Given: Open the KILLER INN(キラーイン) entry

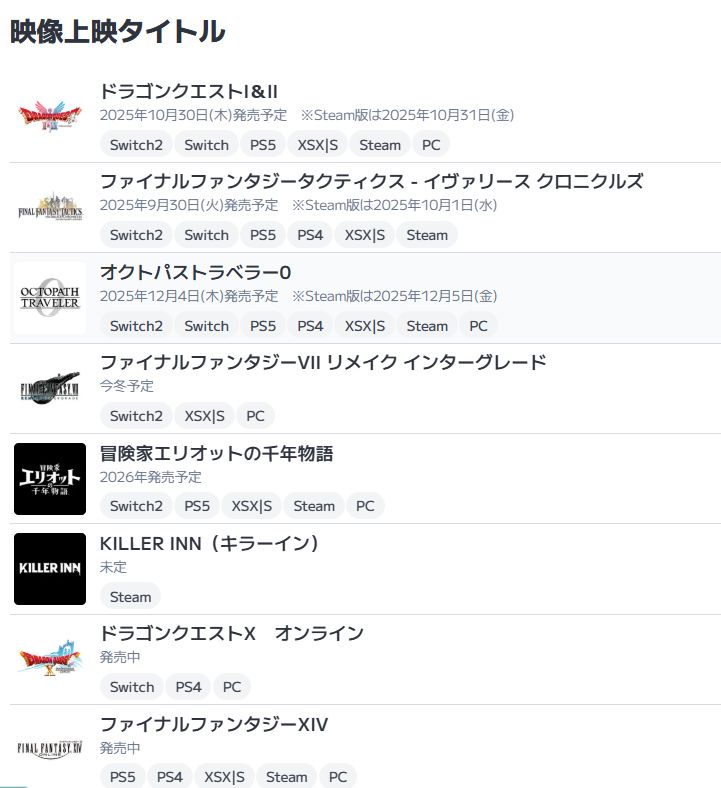Looking at the screenshot, I should click(209, 544).
